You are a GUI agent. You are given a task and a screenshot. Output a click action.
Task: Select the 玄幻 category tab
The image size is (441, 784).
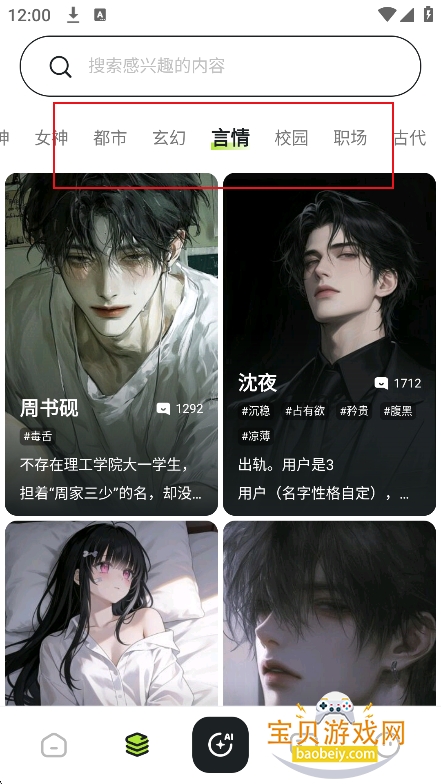tap(169, 138)
